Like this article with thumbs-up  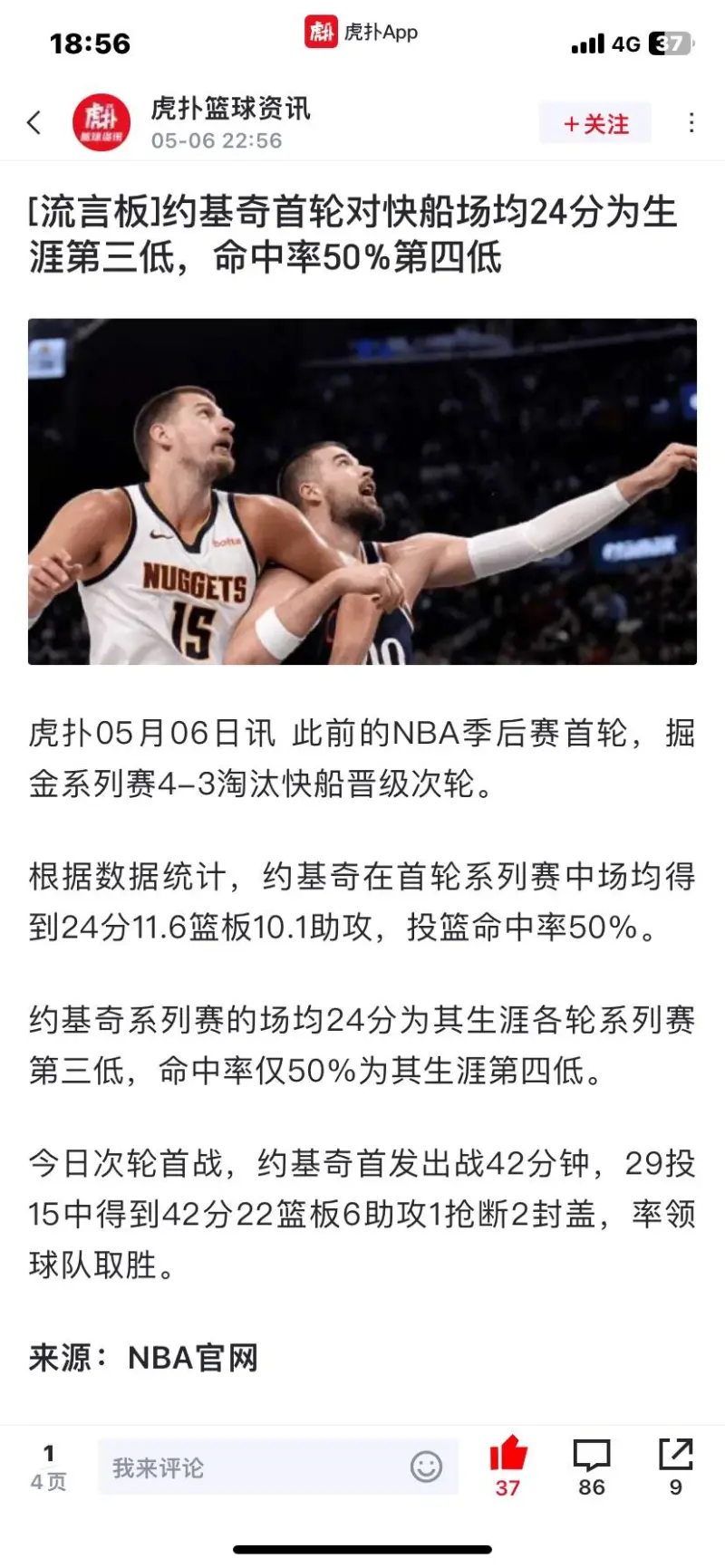coord(508,1465)
